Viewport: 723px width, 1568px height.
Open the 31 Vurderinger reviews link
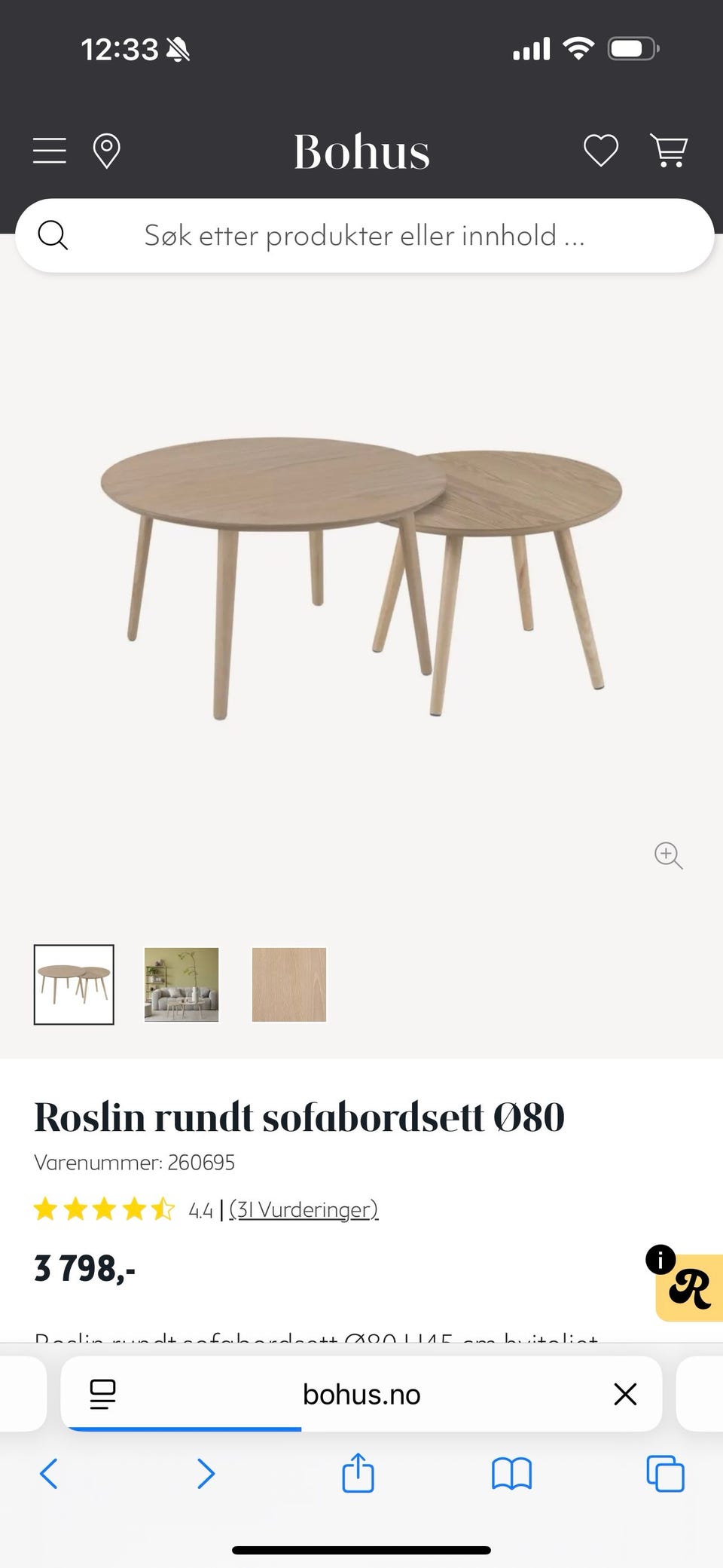(304, 1210)
